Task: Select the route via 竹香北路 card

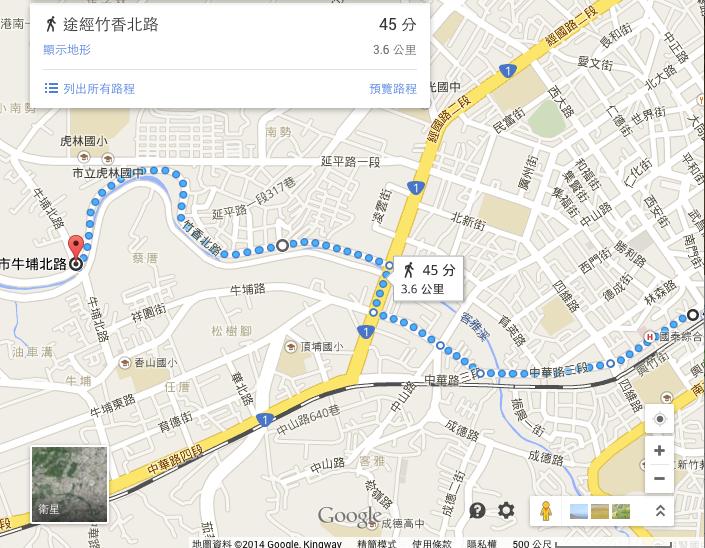Action: coord(230,26)
